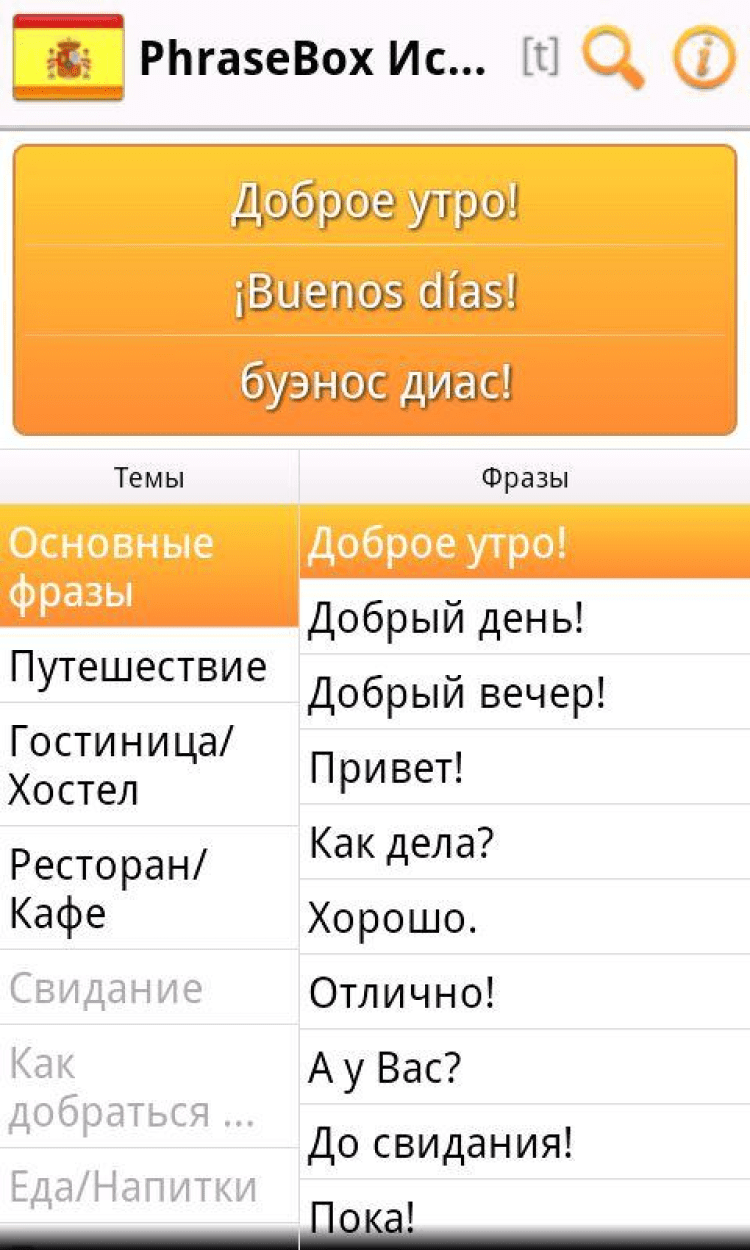Toggle the [t] transcription button

click(540, 58)
